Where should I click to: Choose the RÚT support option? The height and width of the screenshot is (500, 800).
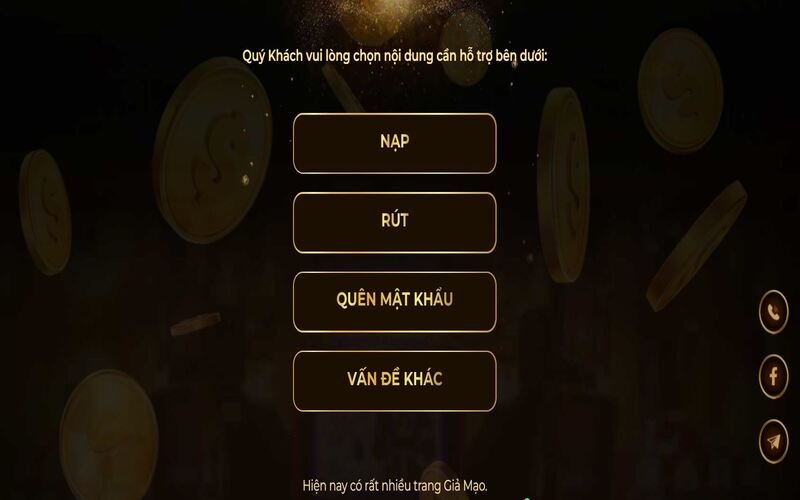[x=394, y=222]
